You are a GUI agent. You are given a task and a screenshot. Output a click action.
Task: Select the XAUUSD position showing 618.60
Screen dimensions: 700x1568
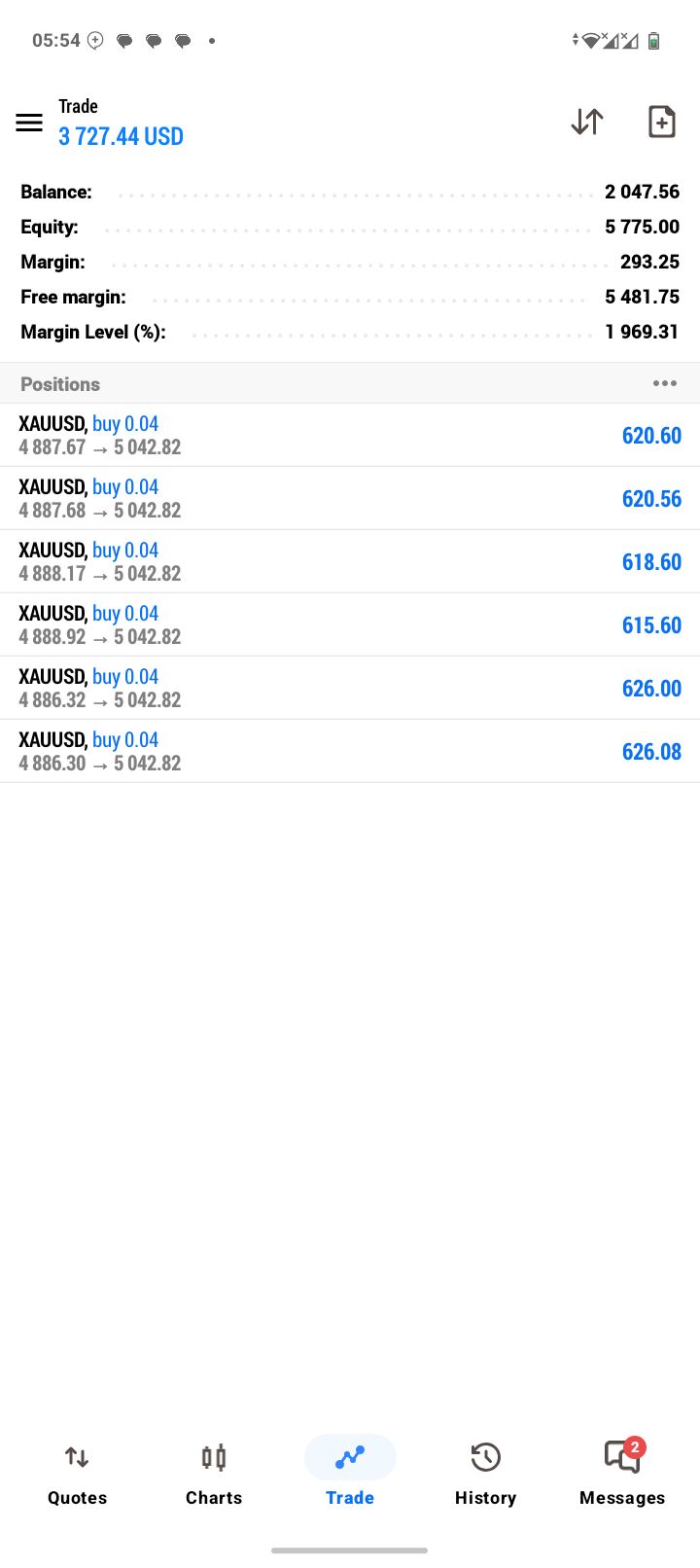pyautogui.click(x=350, y=561)
